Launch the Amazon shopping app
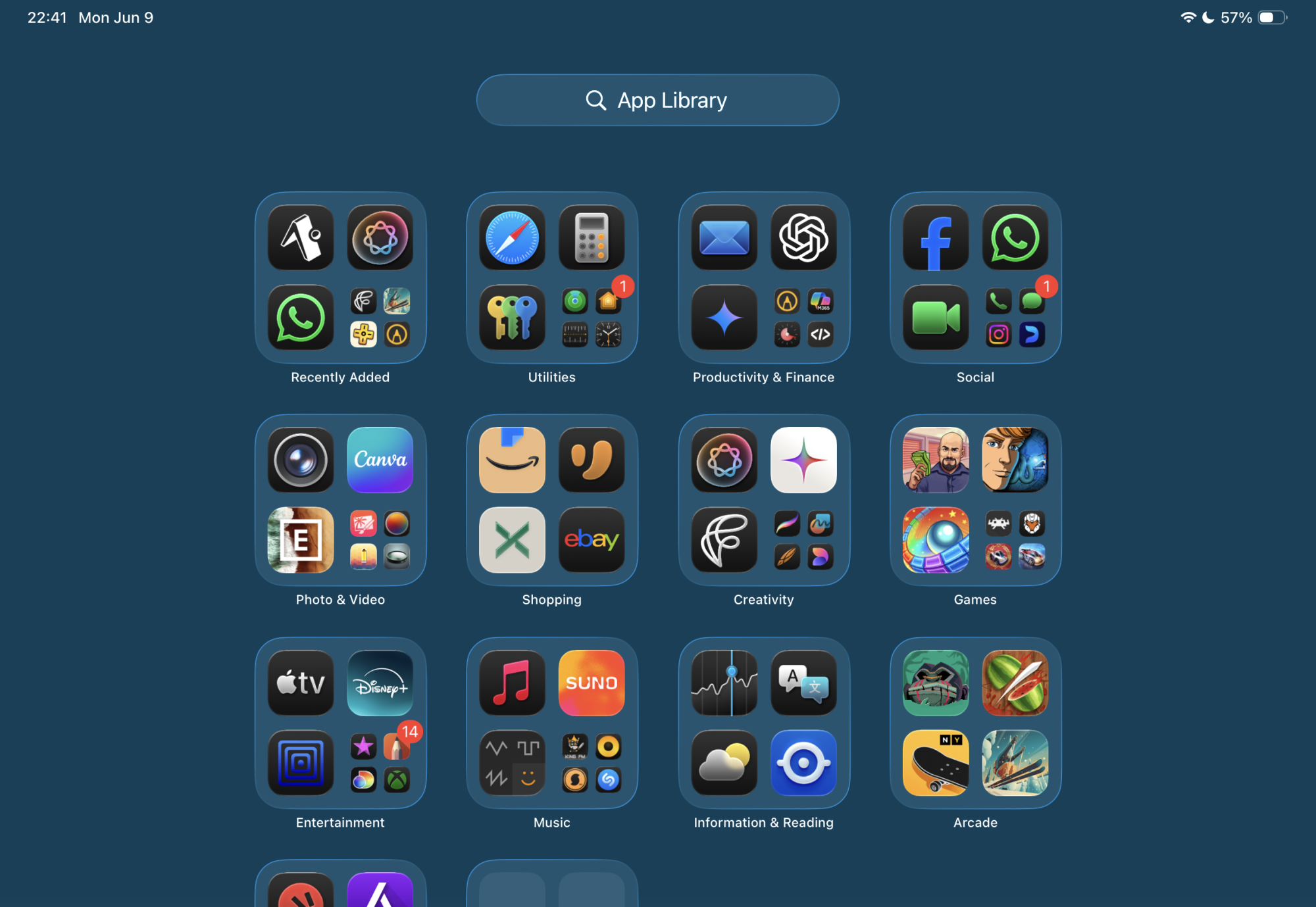Screen dimensions: 1316x907 tap(512, 460)
